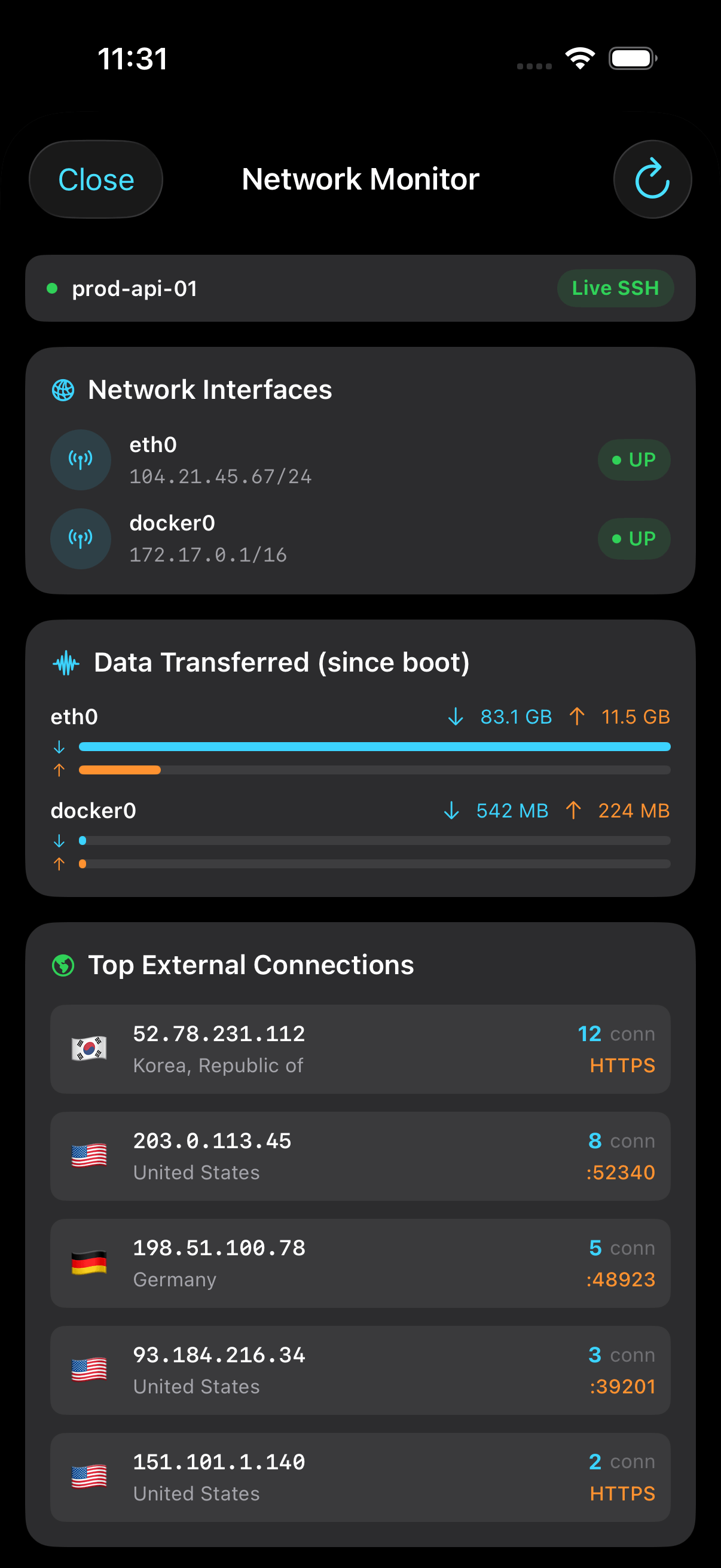Screen dimensions: 721x1568
Task: Select the Korea flag icon for 52.78.231.112
Action: click(x=89, y=1048)
